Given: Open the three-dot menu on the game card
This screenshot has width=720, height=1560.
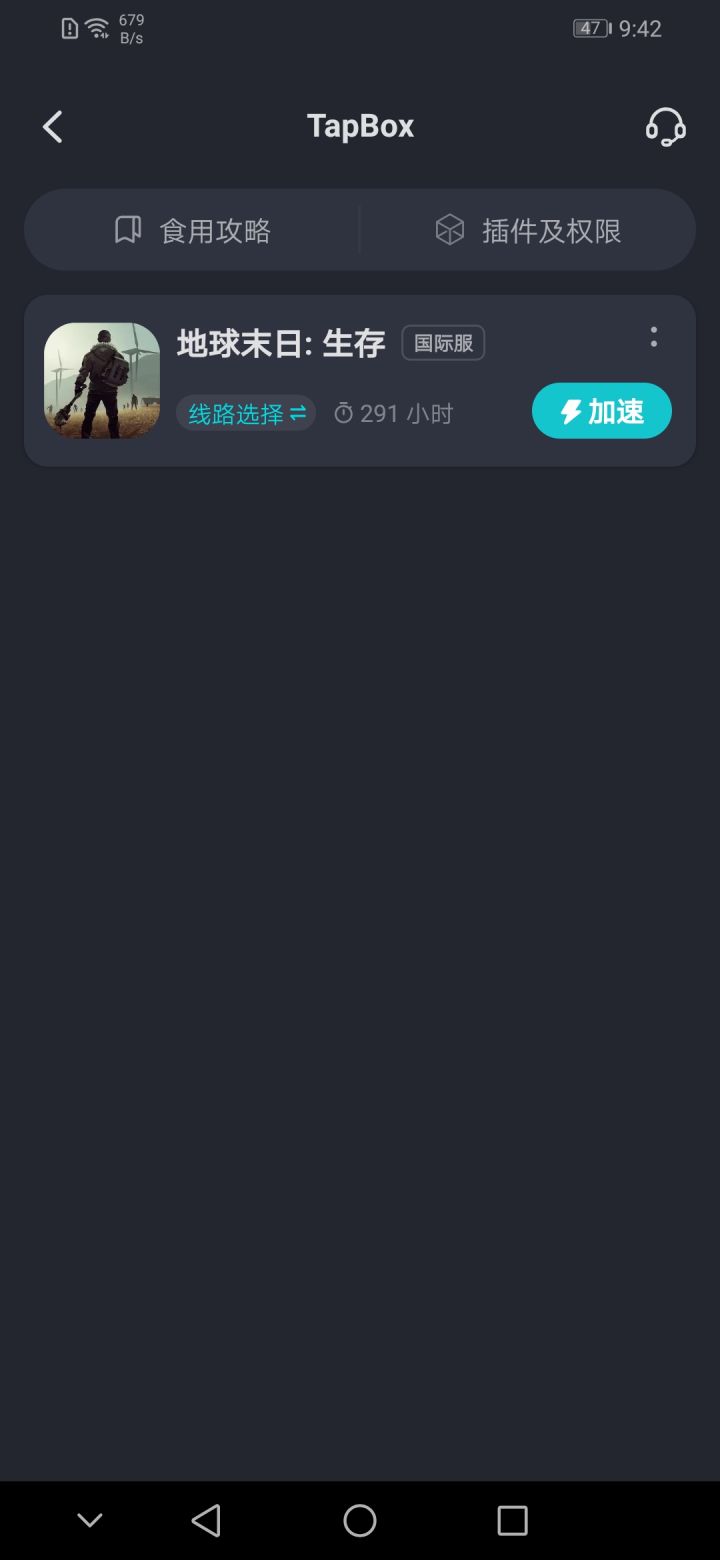Looking at the screenshot, I should (653, 338).
